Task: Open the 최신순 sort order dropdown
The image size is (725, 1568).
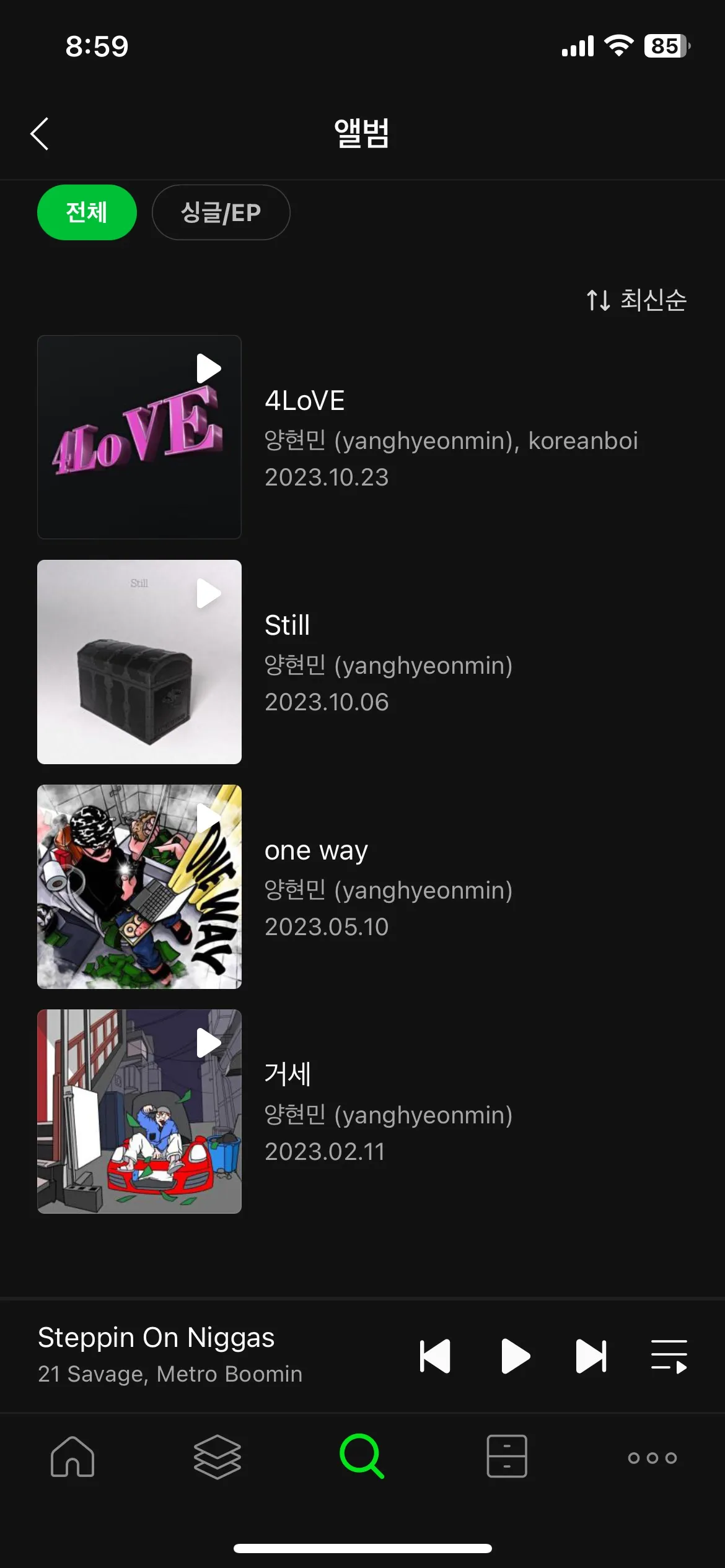Action: pos(654,300)
